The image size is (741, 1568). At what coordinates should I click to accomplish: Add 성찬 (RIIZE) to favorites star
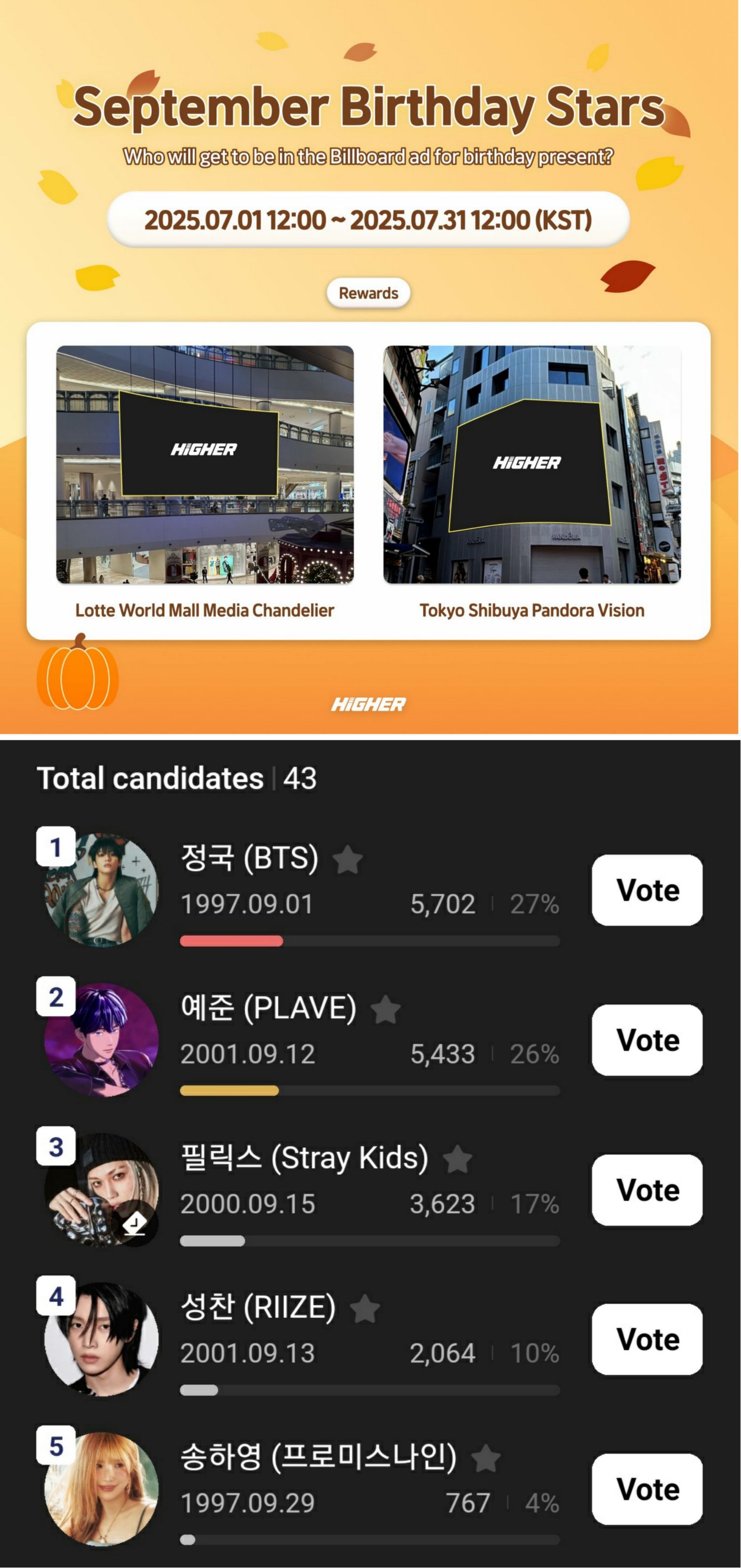pos(366,1309)
